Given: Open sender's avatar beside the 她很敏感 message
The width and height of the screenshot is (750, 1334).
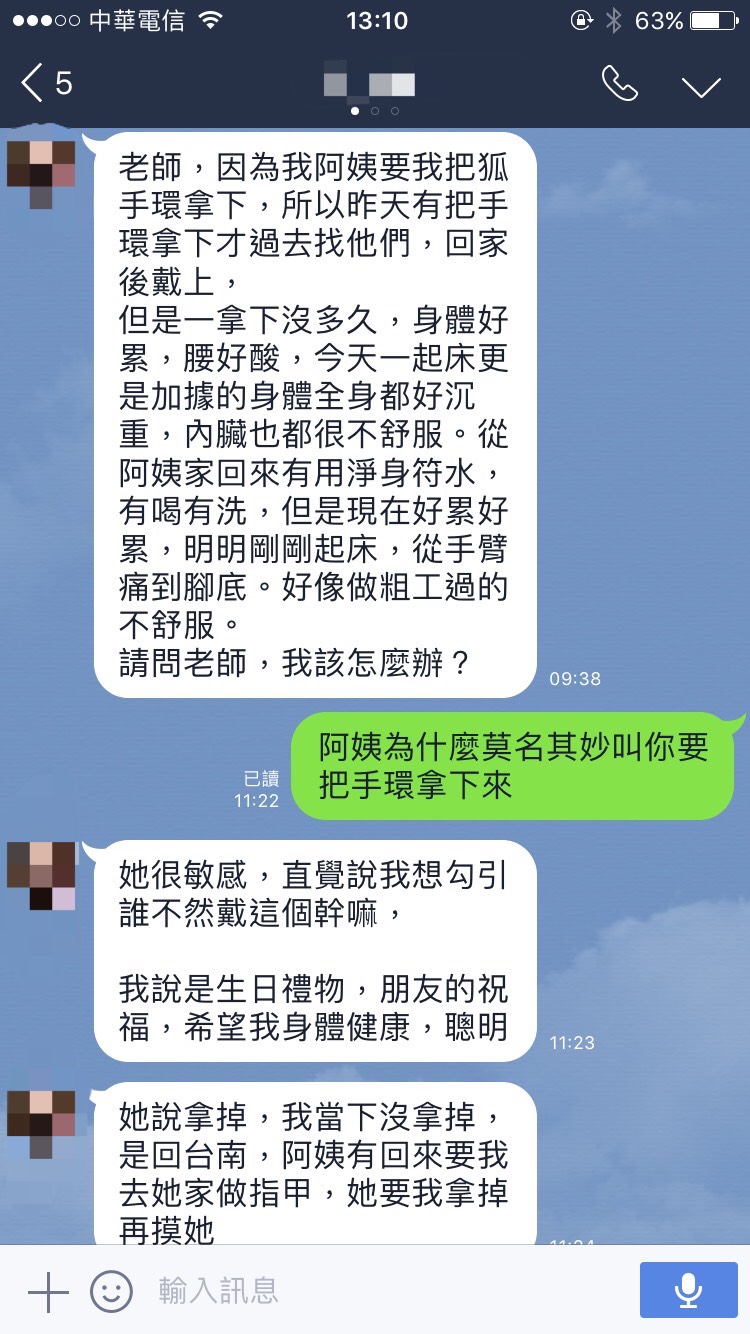Looking at the screenshot, I should [x=41, y=875].
